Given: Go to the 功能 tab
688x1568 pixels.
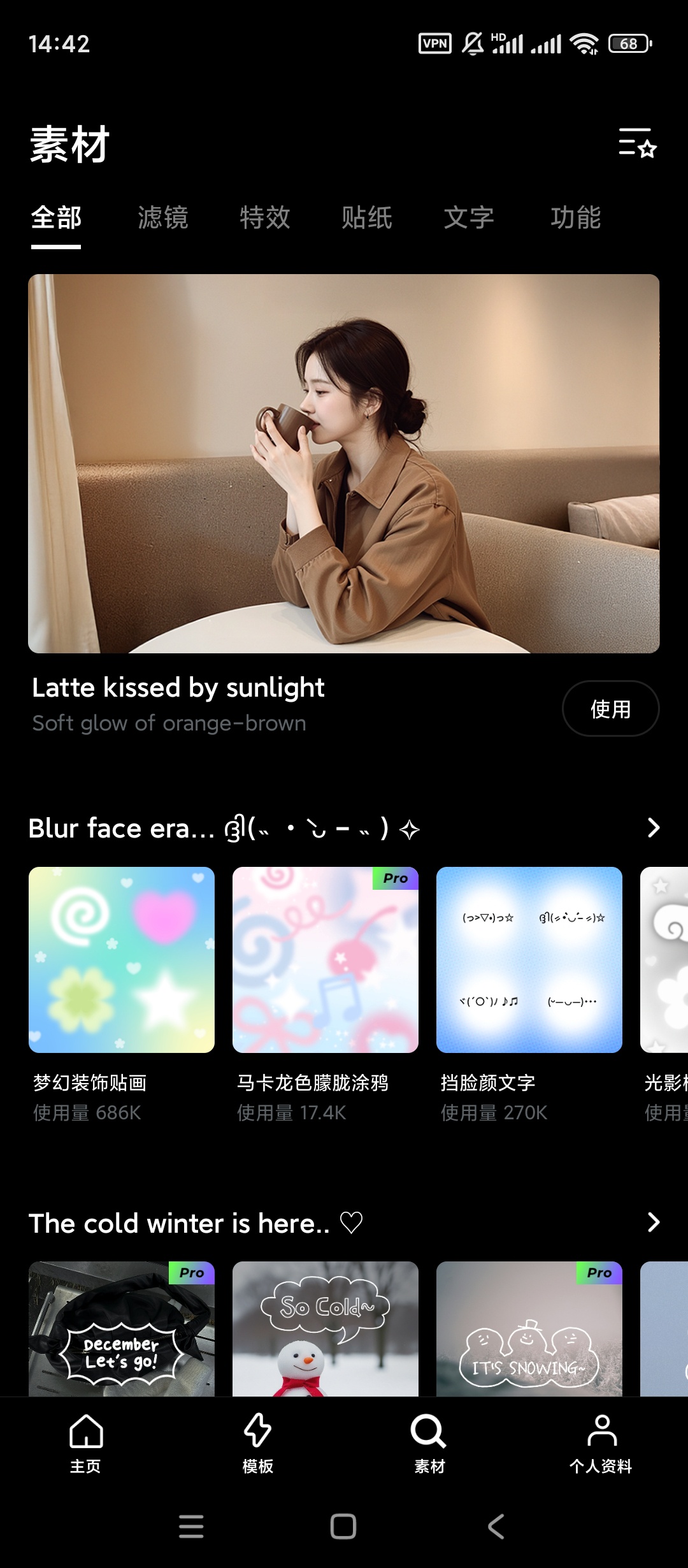Looking at the screenshot, I should (x=576, y=218).
